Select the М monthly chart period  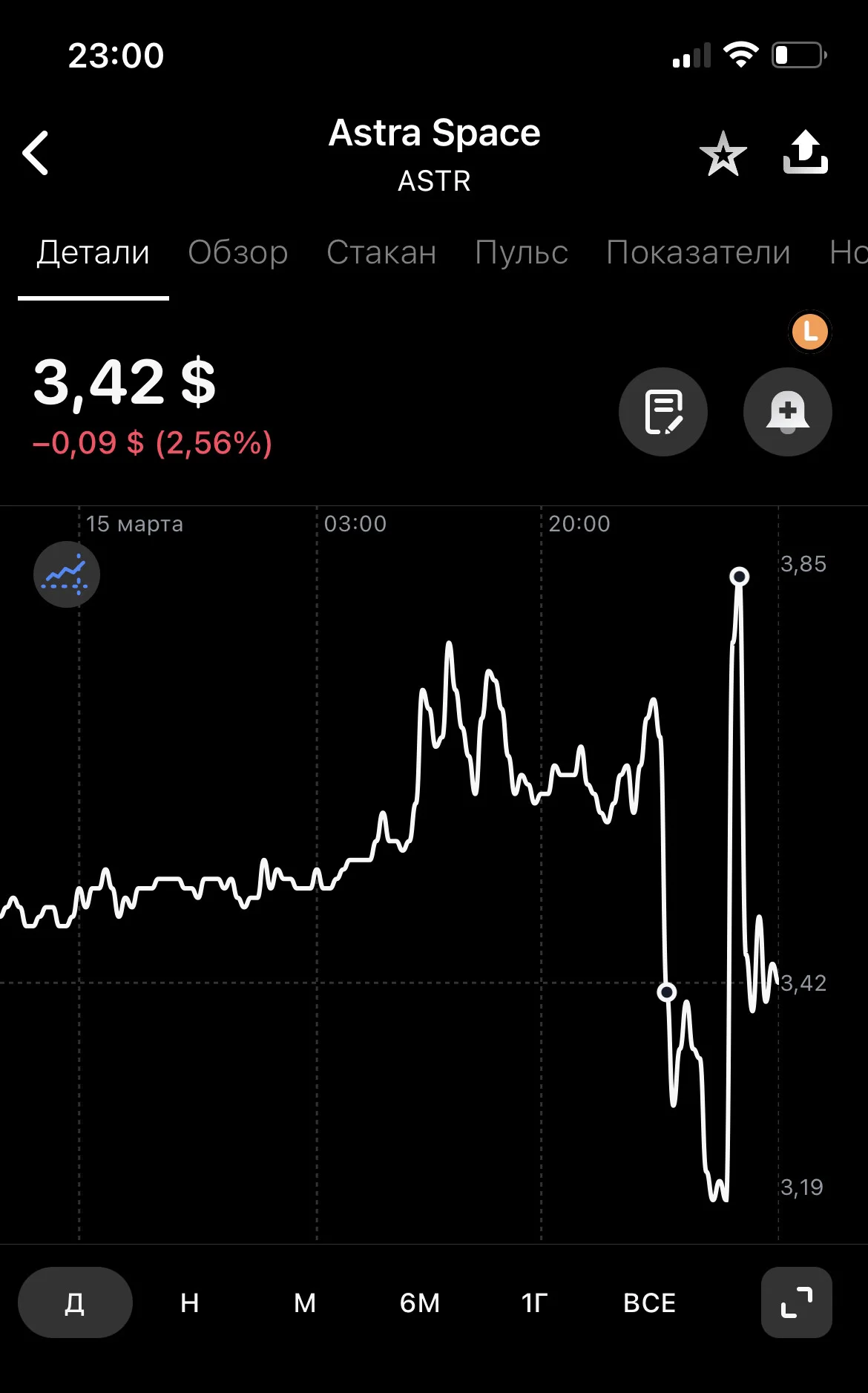coord(305,1302)
